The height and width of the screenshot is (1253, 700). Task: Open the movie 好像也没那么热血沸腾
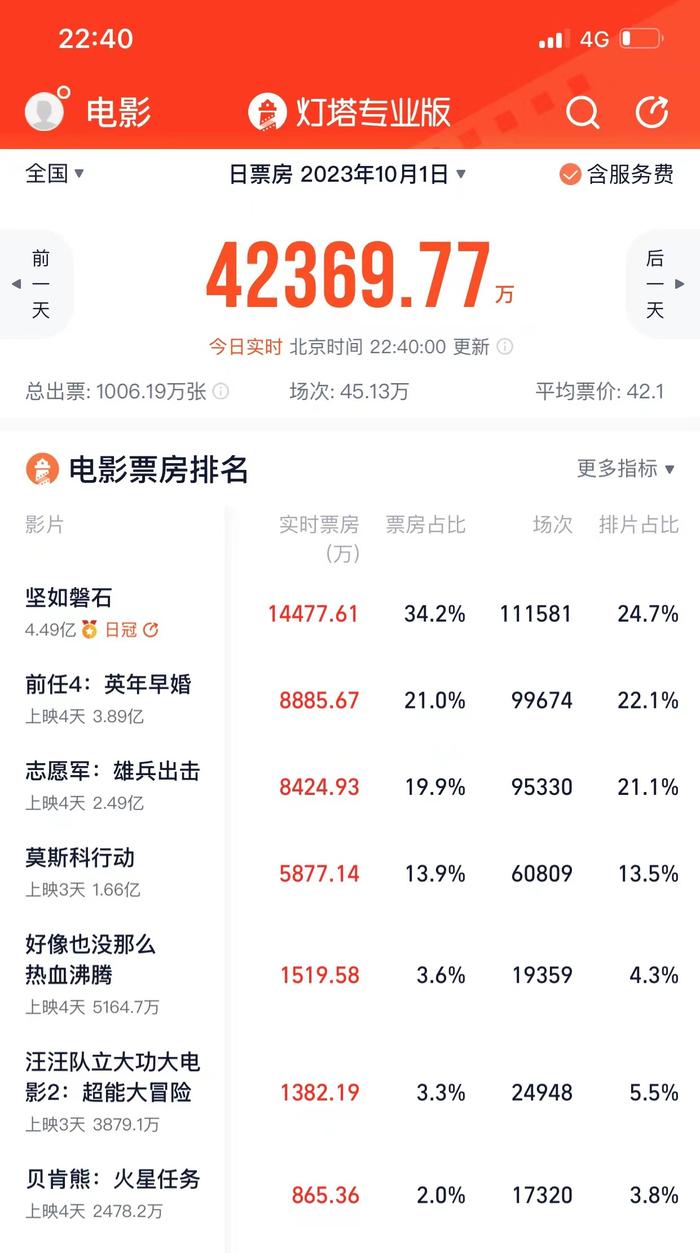(x=350, y=975)
